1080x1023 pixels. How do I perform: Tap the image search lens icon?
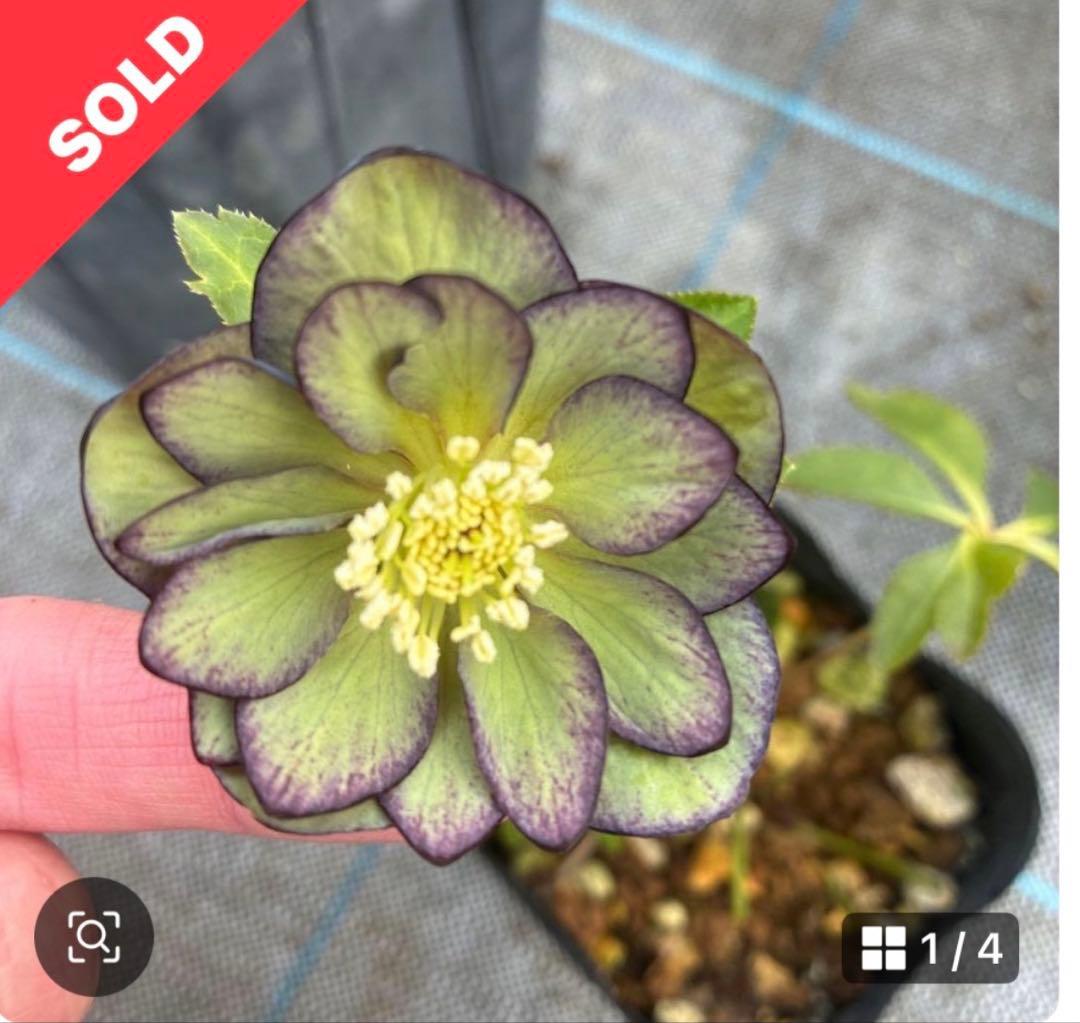[x=94, y=936]
